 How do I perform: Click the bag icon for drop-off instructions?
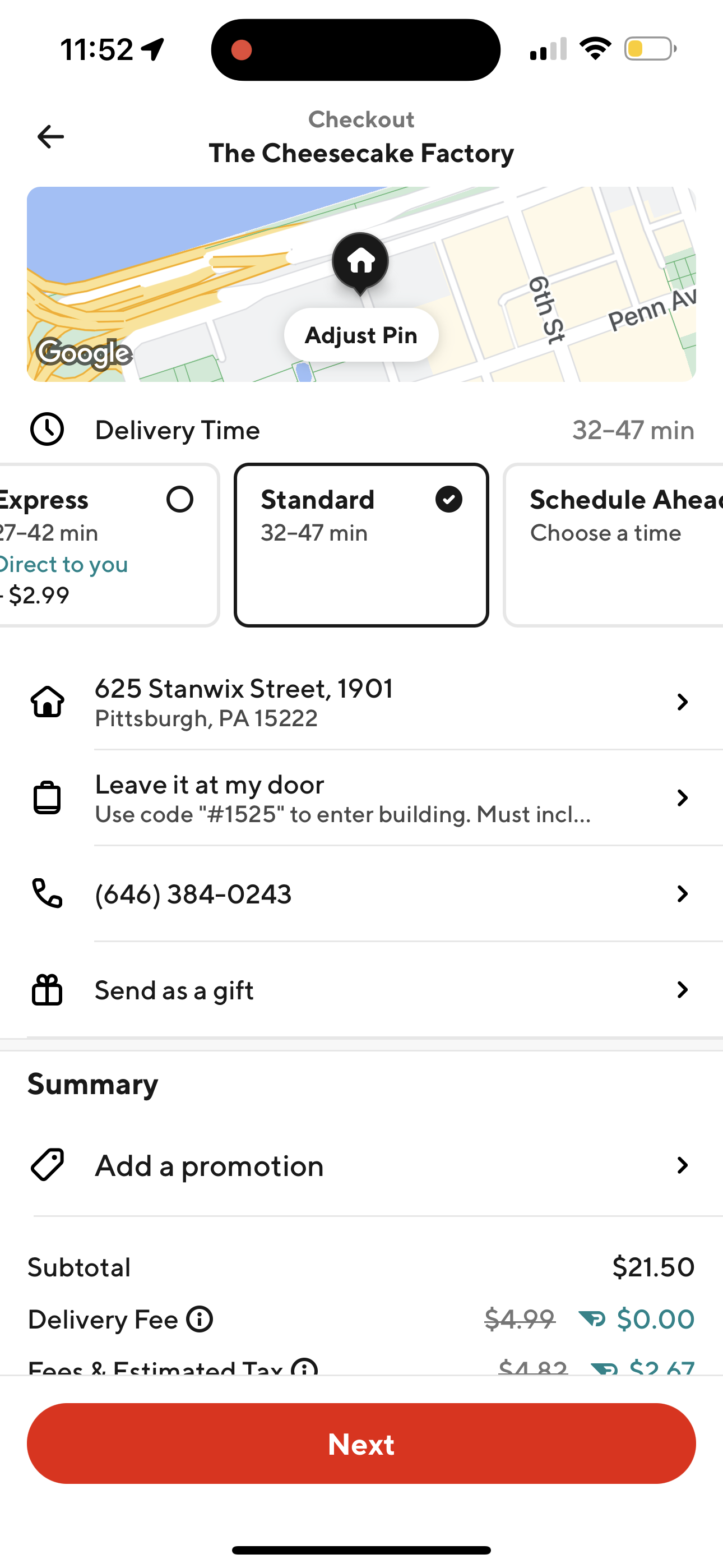(49, 797)
